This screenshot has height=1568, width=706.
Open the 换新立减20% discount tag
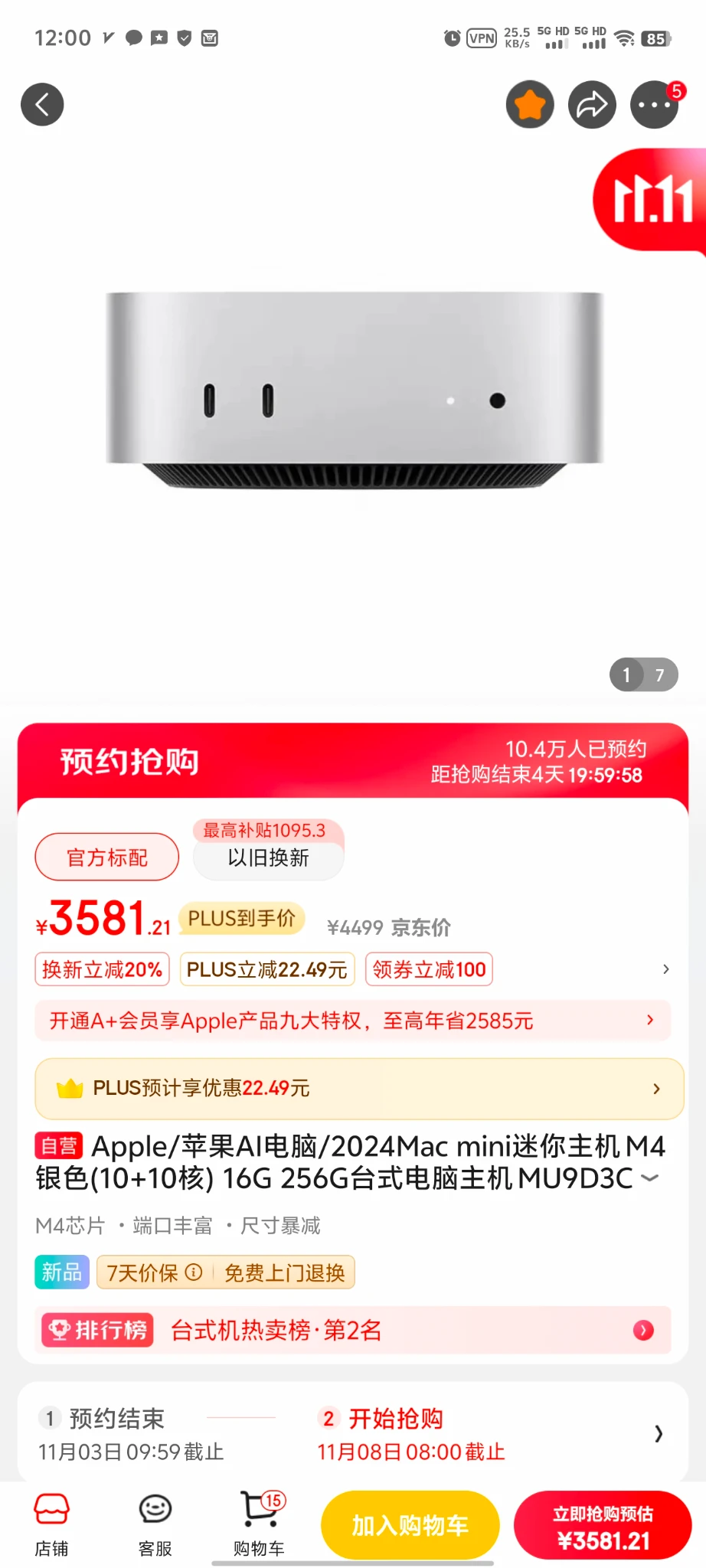click(102, 969)
